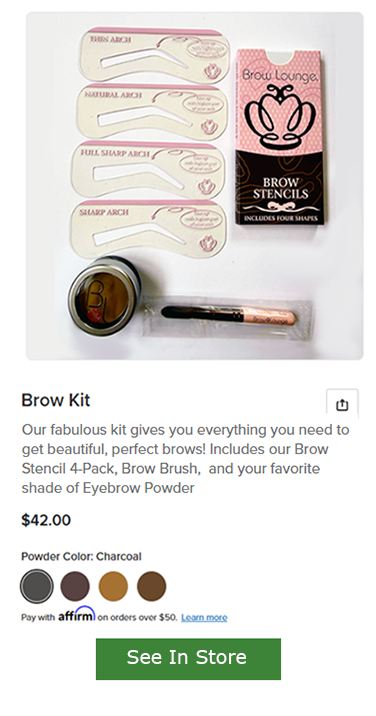Open the Affirm Learn more link
376x716 pixels.
(x=204, y=617)
